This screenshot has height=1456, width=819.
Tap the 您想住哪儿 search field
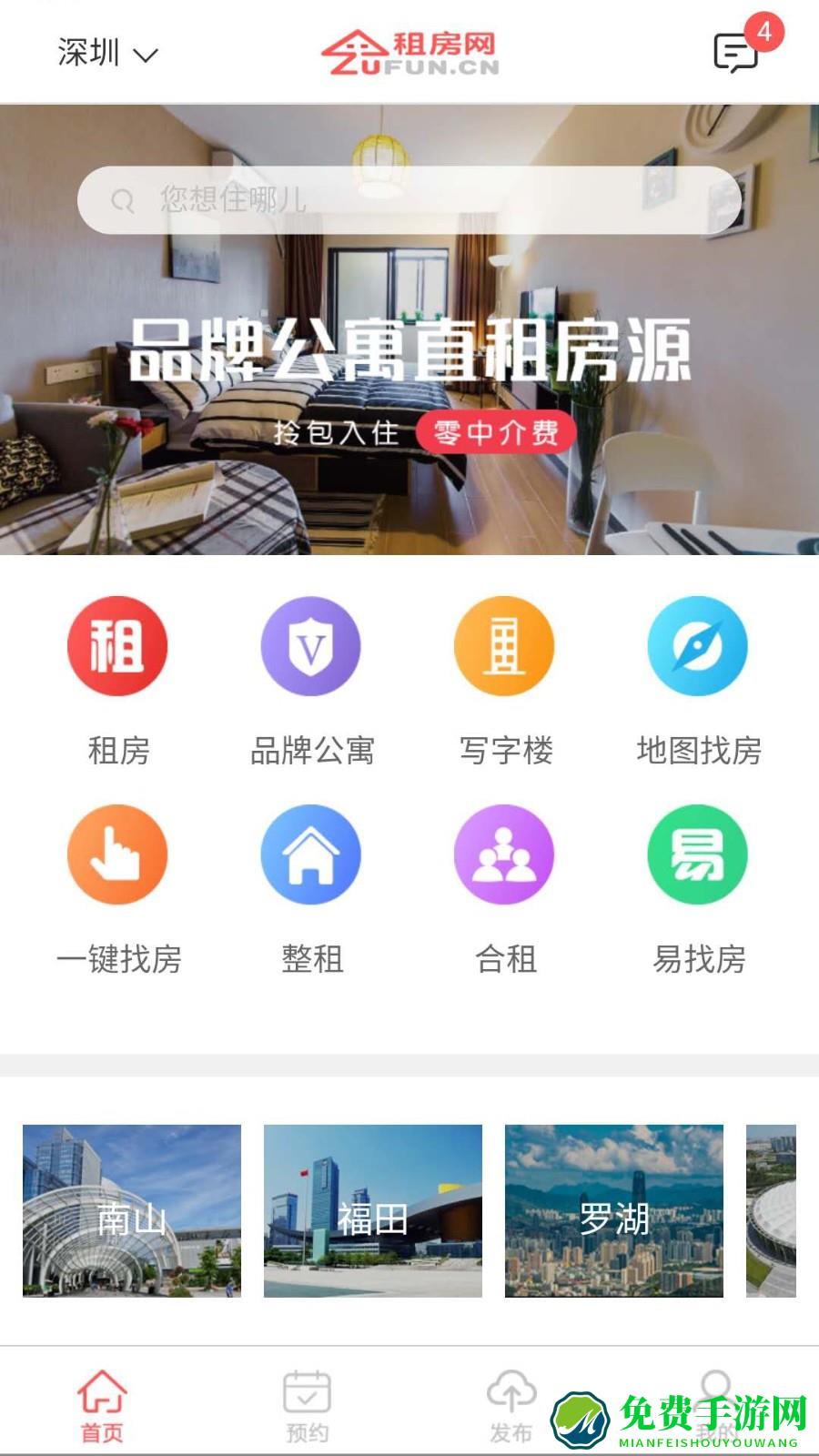tap(409, 200)
